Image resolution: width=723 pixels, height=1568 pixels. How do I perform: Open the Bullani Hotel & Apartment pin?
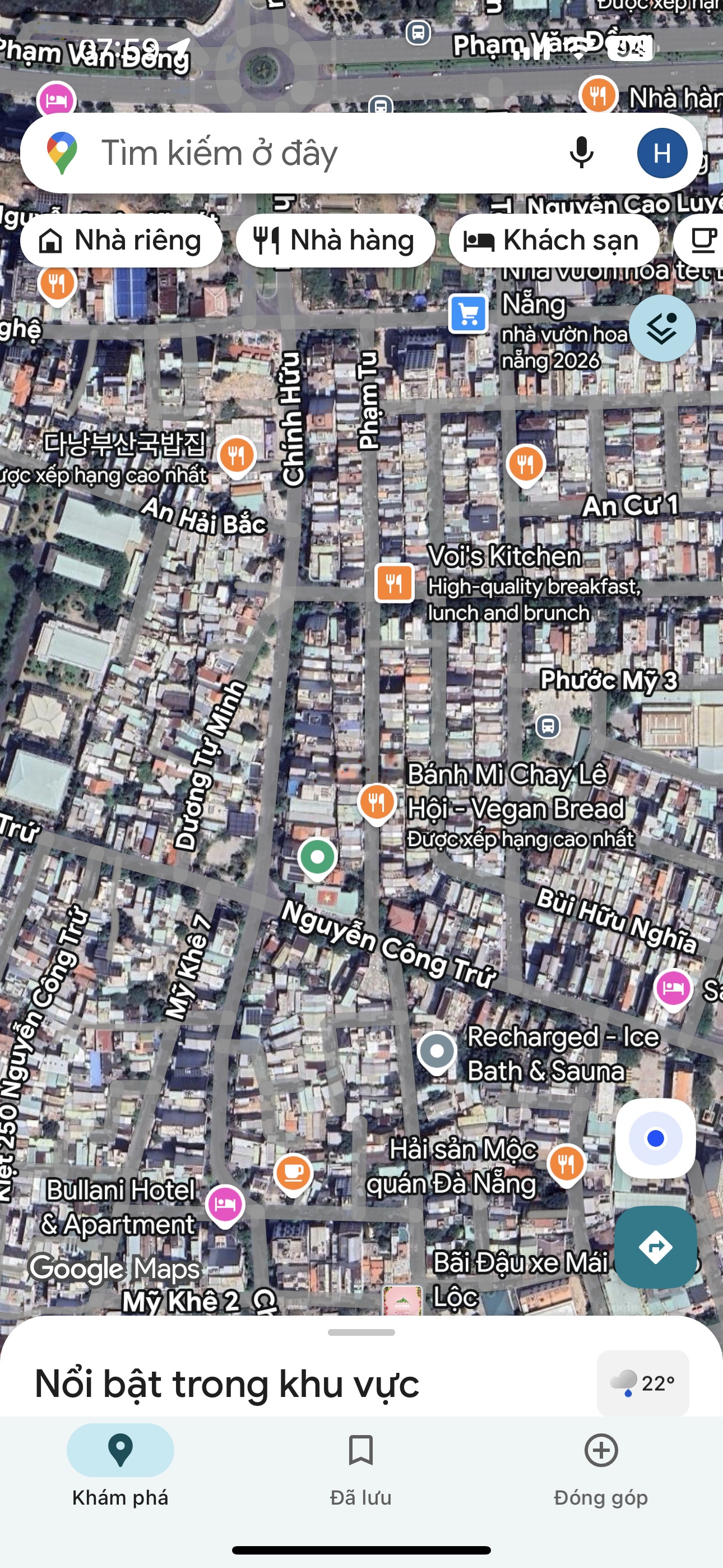[x=225, y=1203]
